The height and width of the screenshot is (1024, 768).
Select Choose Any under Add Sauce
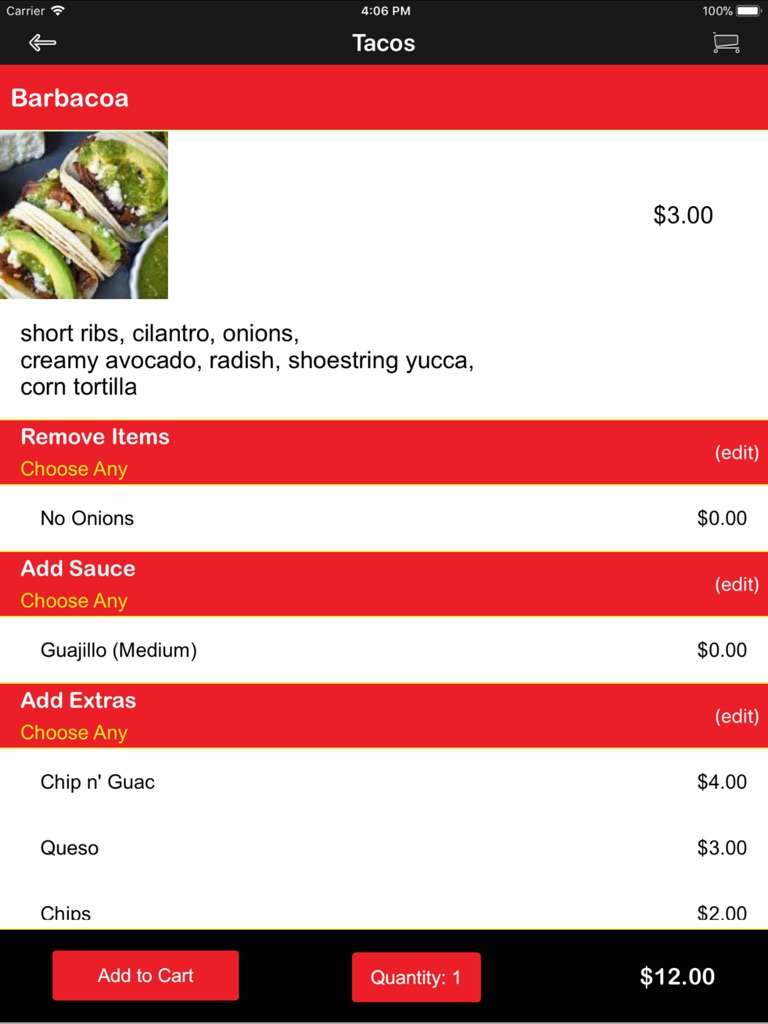click(73, 600)
